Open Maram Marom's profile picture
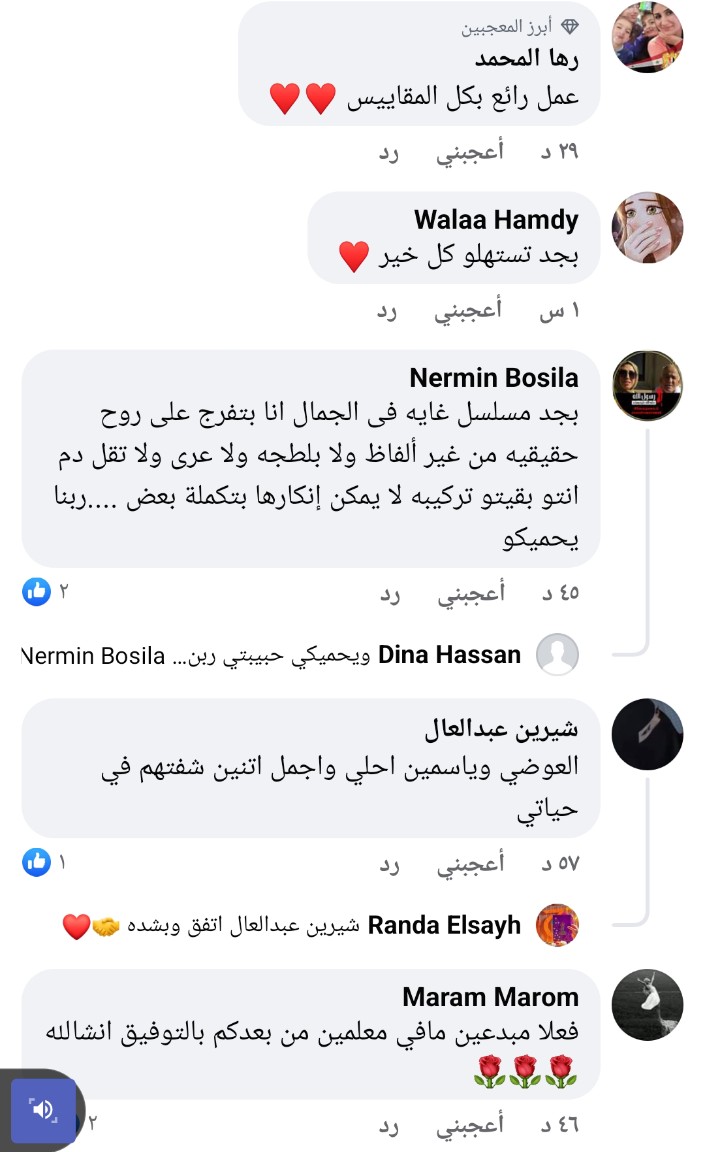The image size is (705, 1152). pyautogui.click(x=646, y=1004)
